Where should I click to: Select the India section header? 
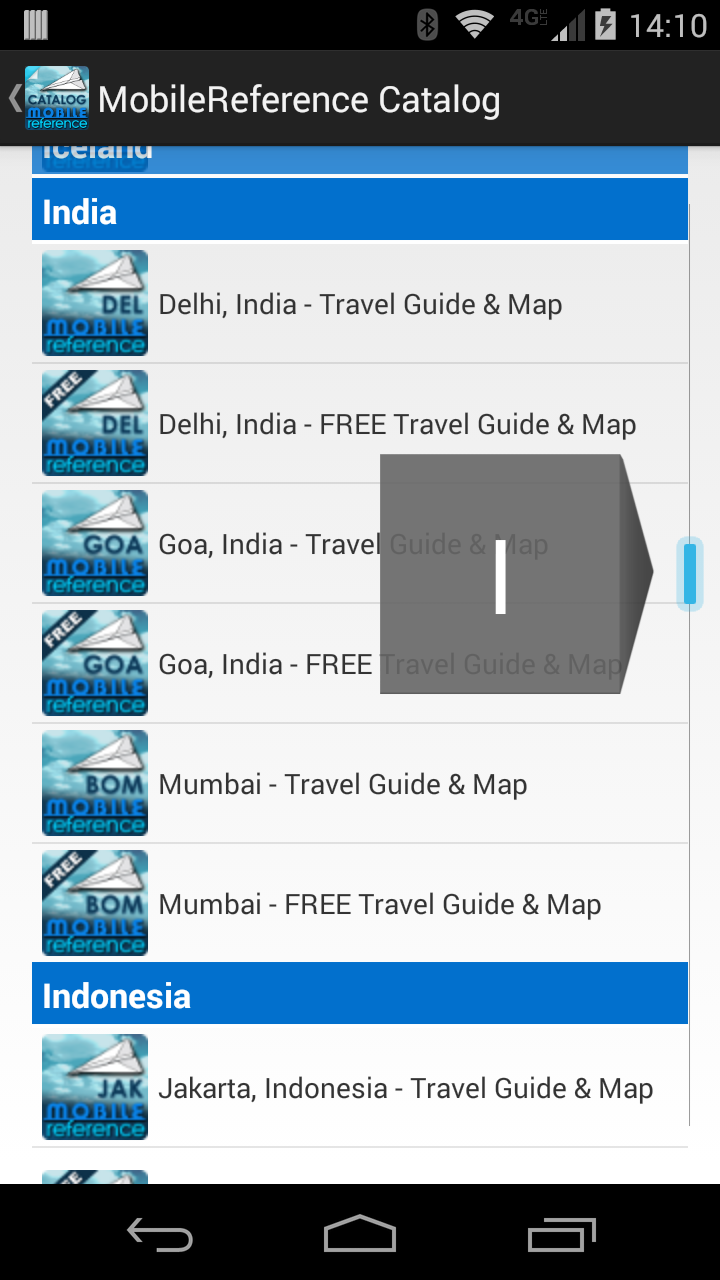[360, 209]
